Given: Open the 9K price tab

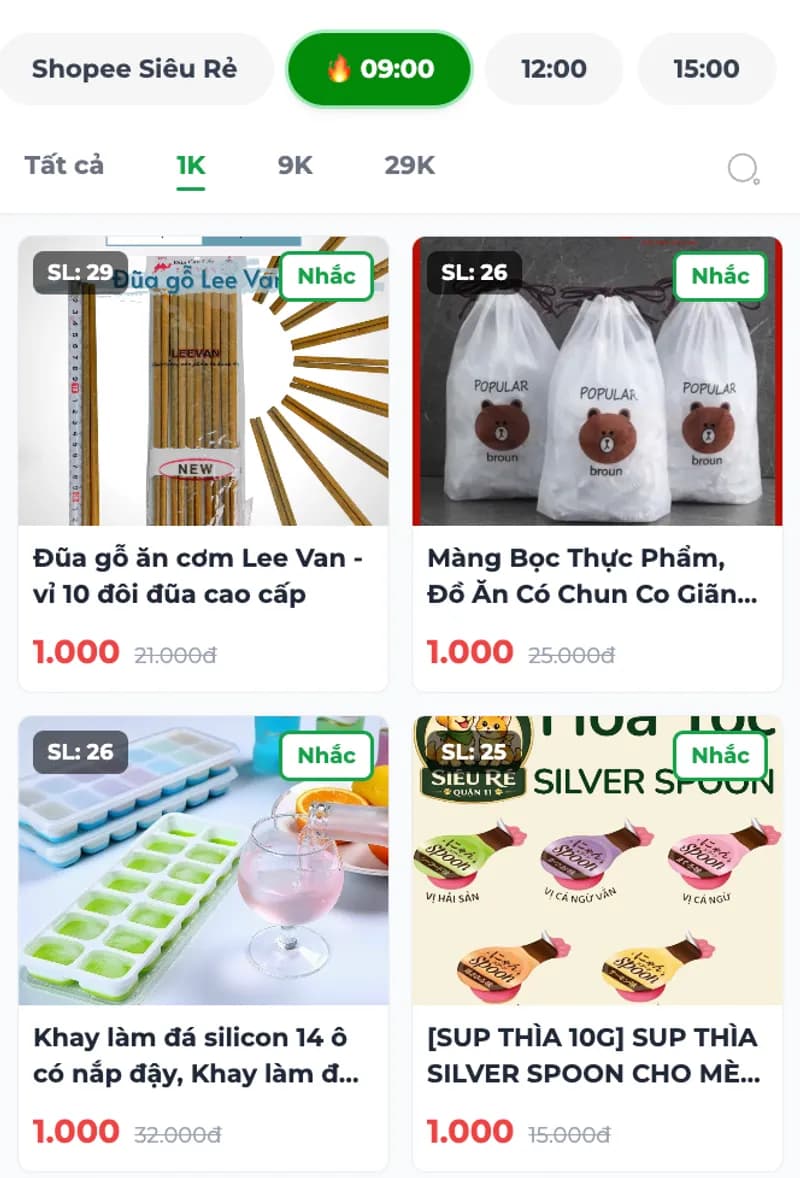Looking at the screenshot, I should [295, 166].
